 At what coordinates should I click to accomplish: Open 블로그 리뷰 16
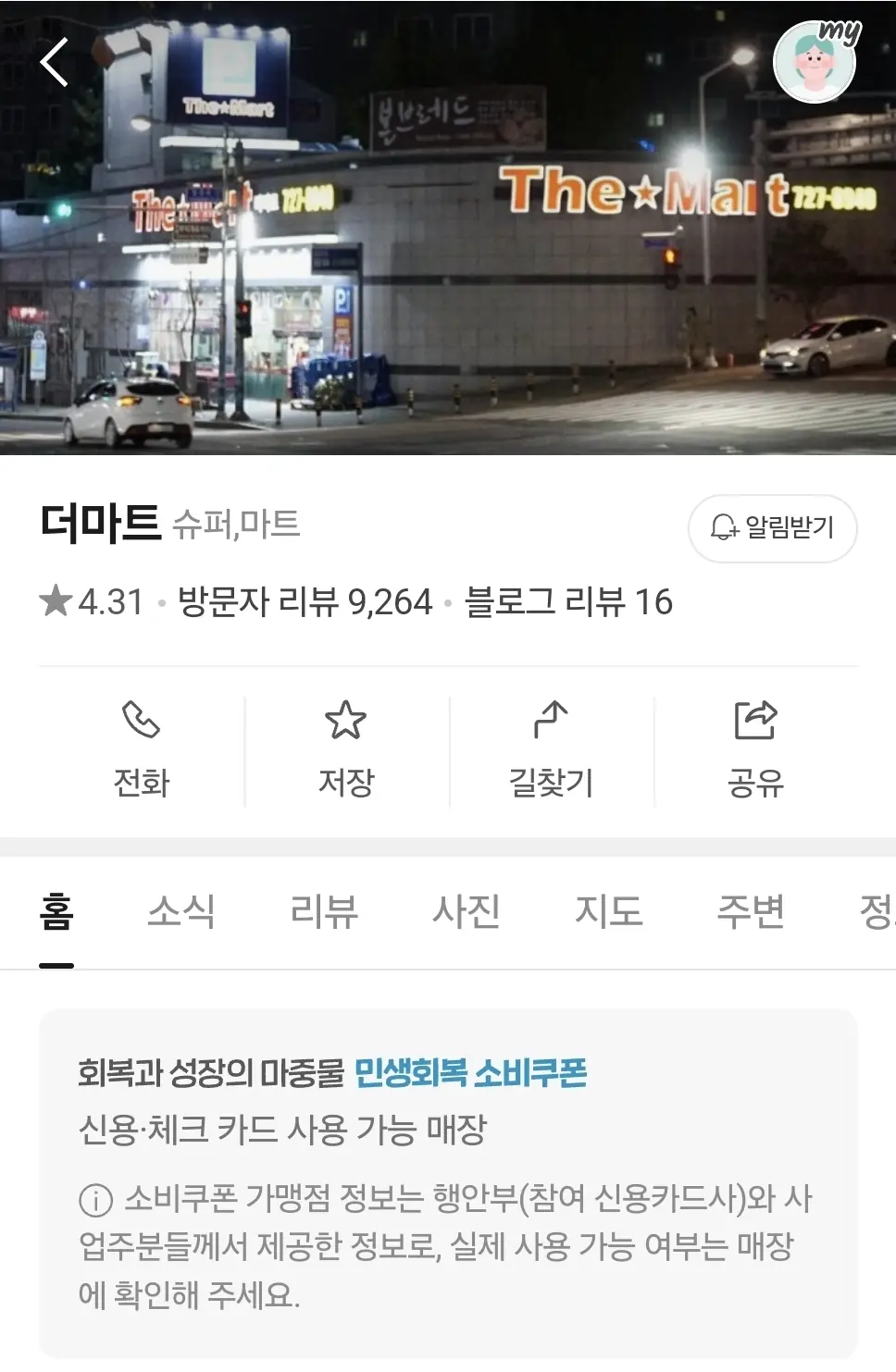[568, 602]
